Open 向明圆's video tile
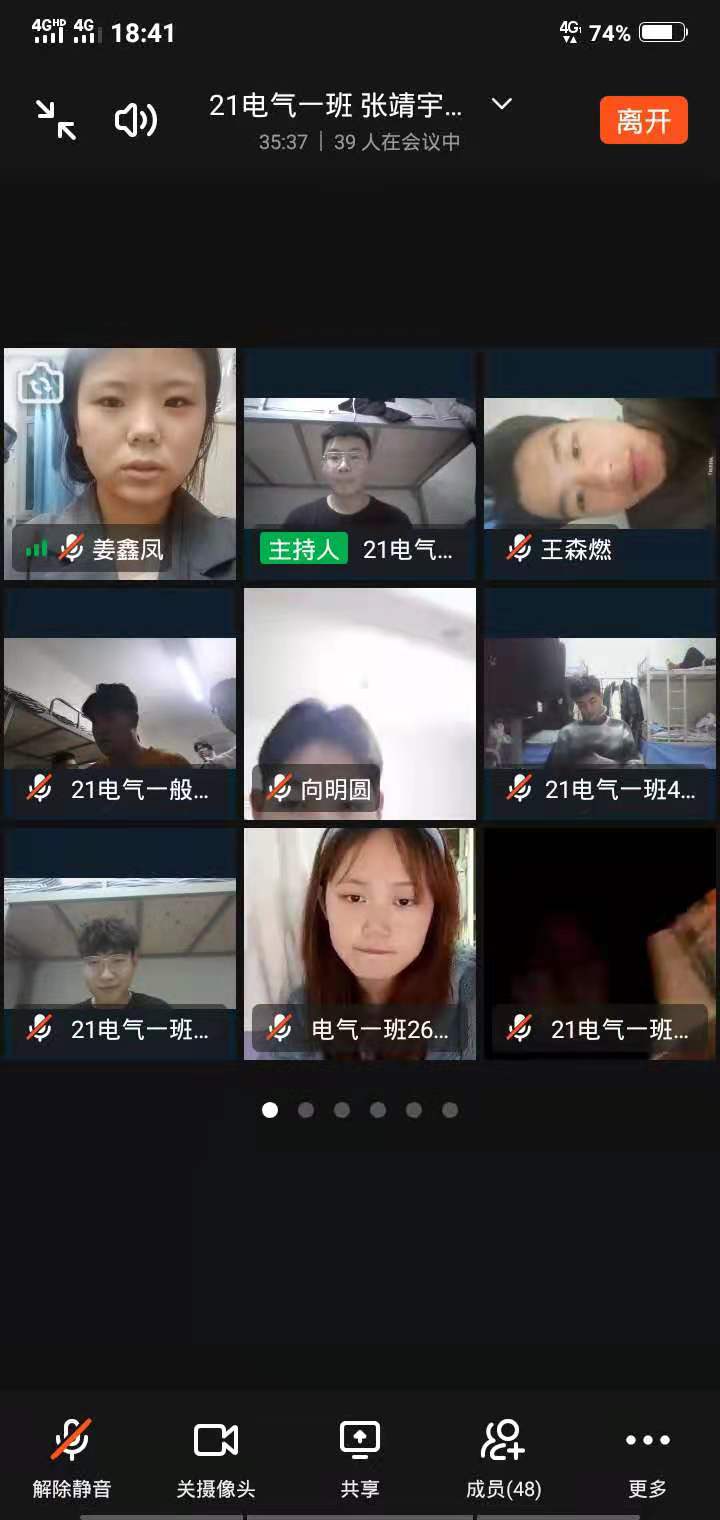Image resolution: width=720 pixels, height=1520 pixels. click(x=360, y=704)
